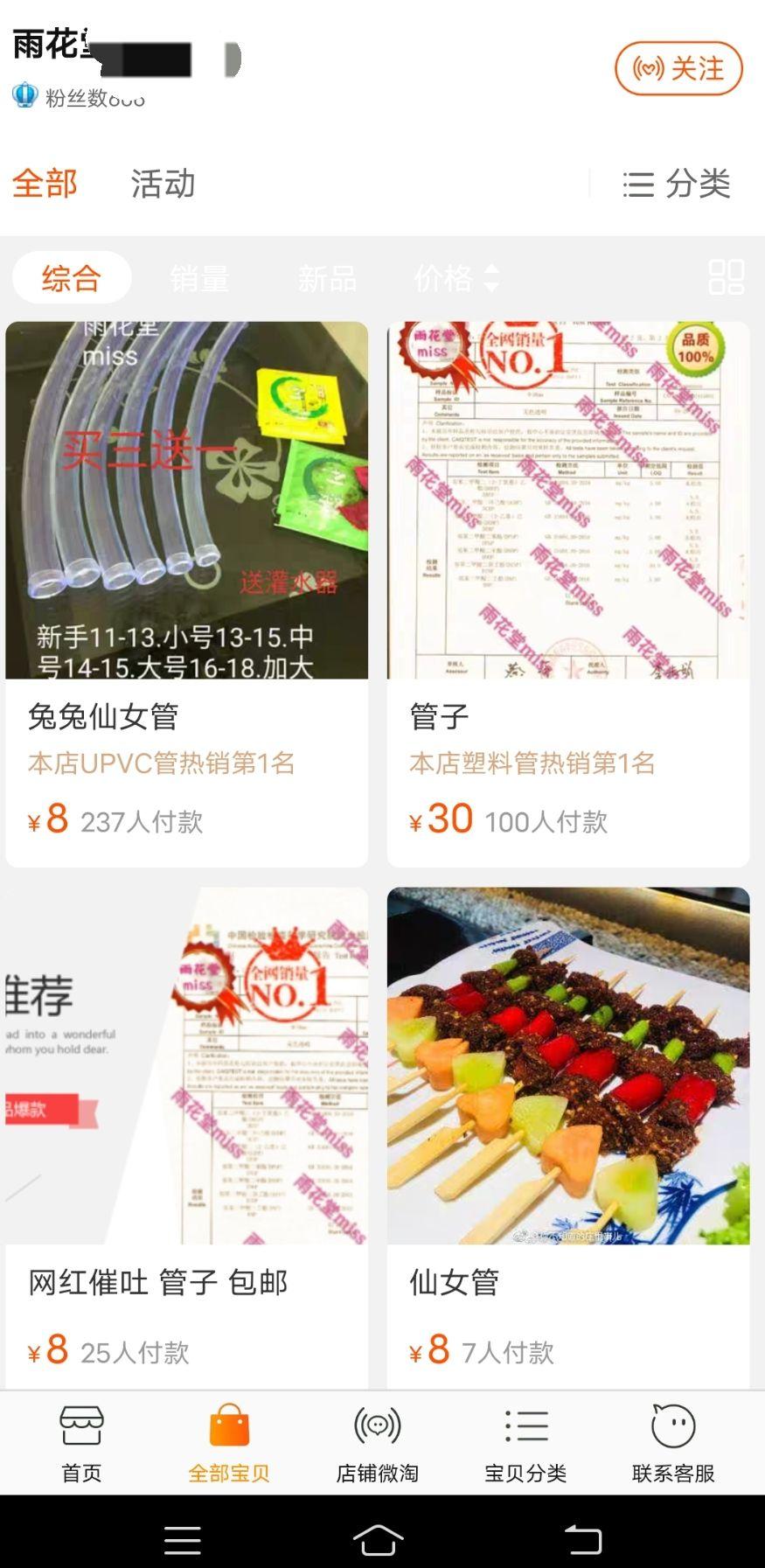Tap the system back button
The width and height of the screenshot is (765, 1568).
pos(583,1539)
